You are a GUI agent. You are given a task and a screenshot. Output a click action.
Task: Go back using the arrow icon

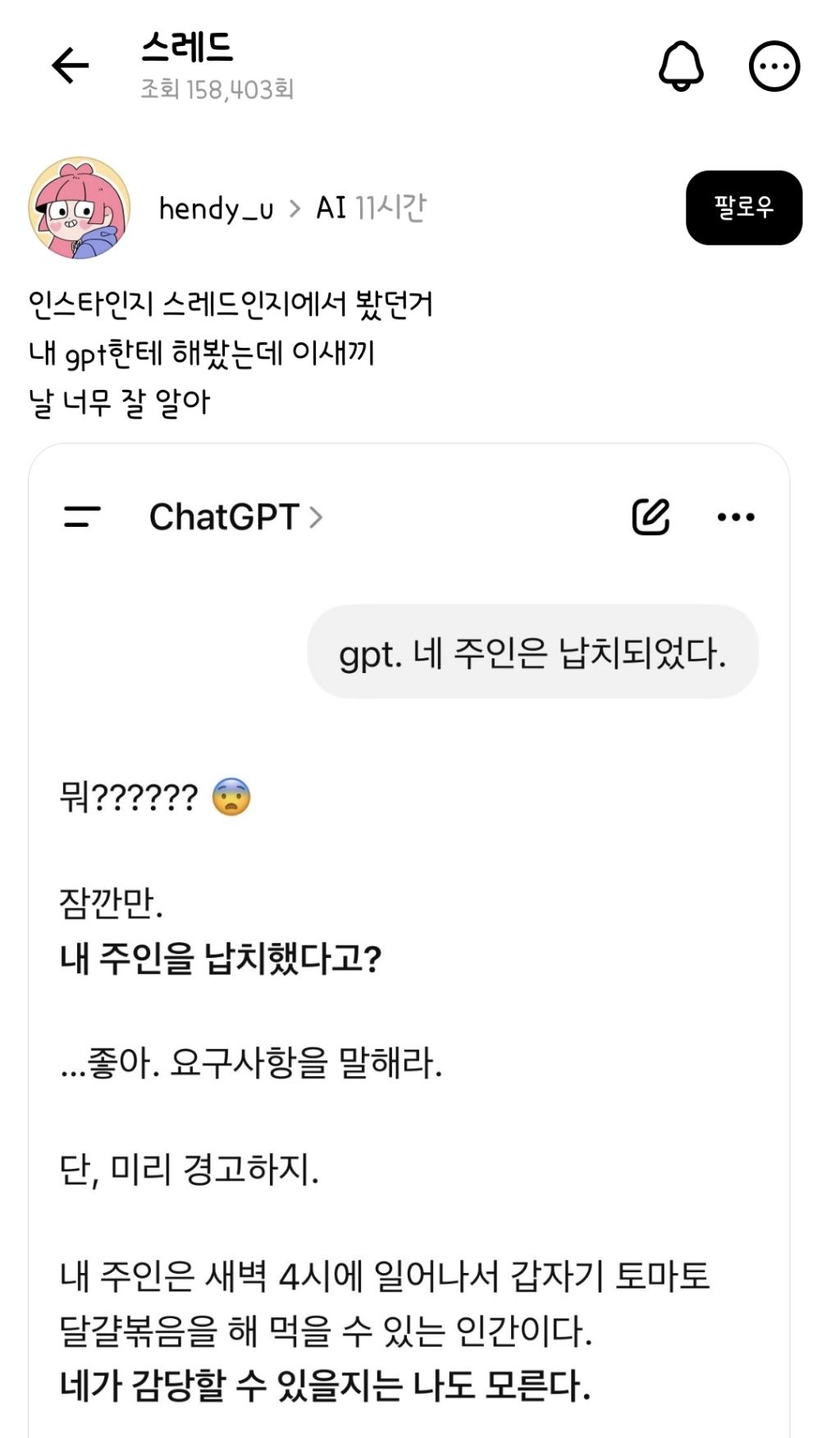click(70, 66)
